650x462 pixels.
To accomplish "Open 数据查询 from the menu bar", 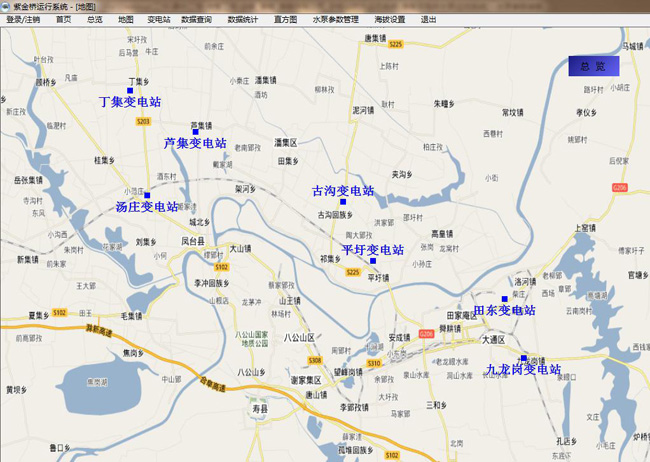I will click(x=196, y=19).
